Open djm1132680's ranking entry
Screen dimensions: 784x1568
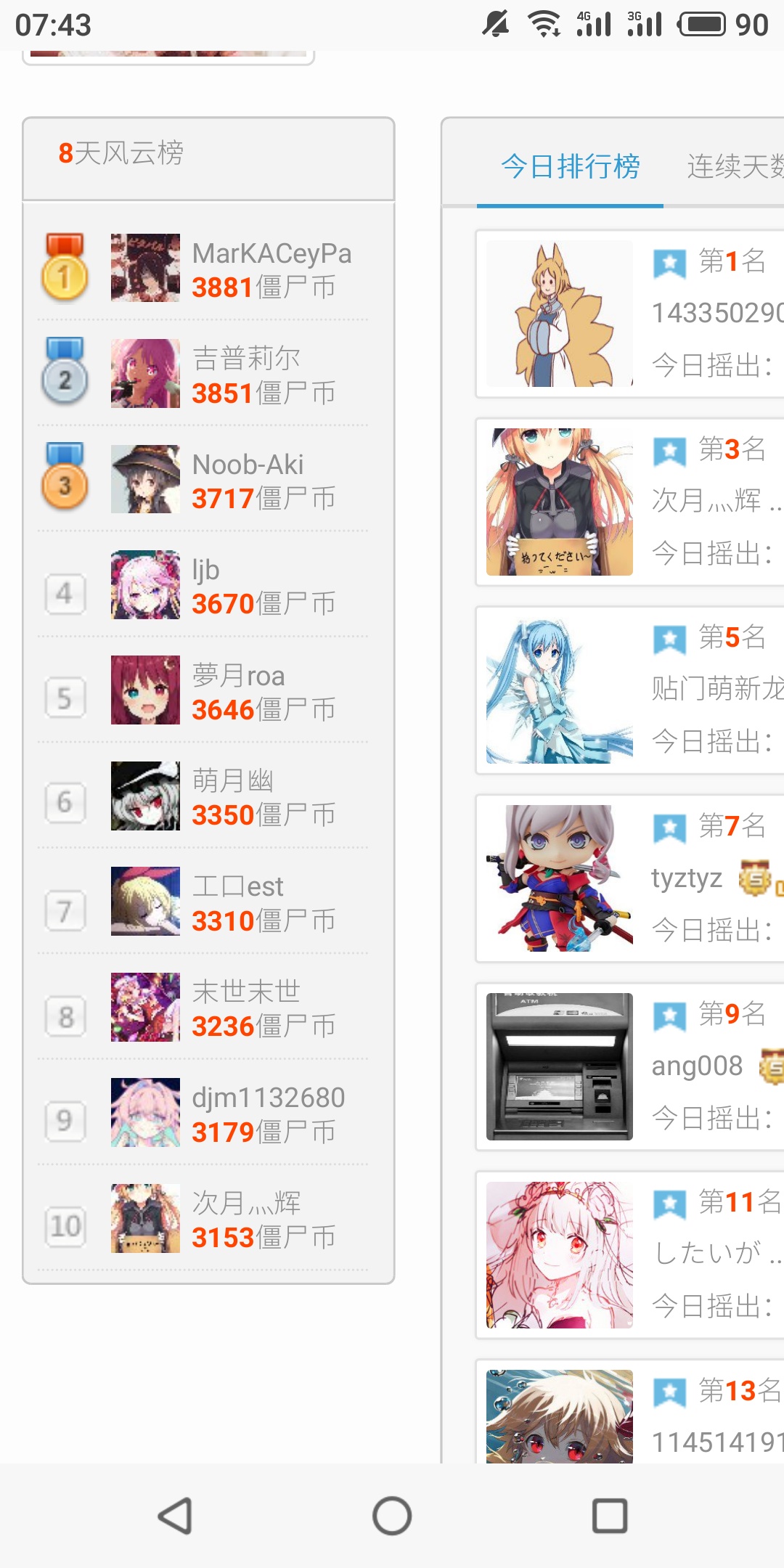click(268, 1098)
